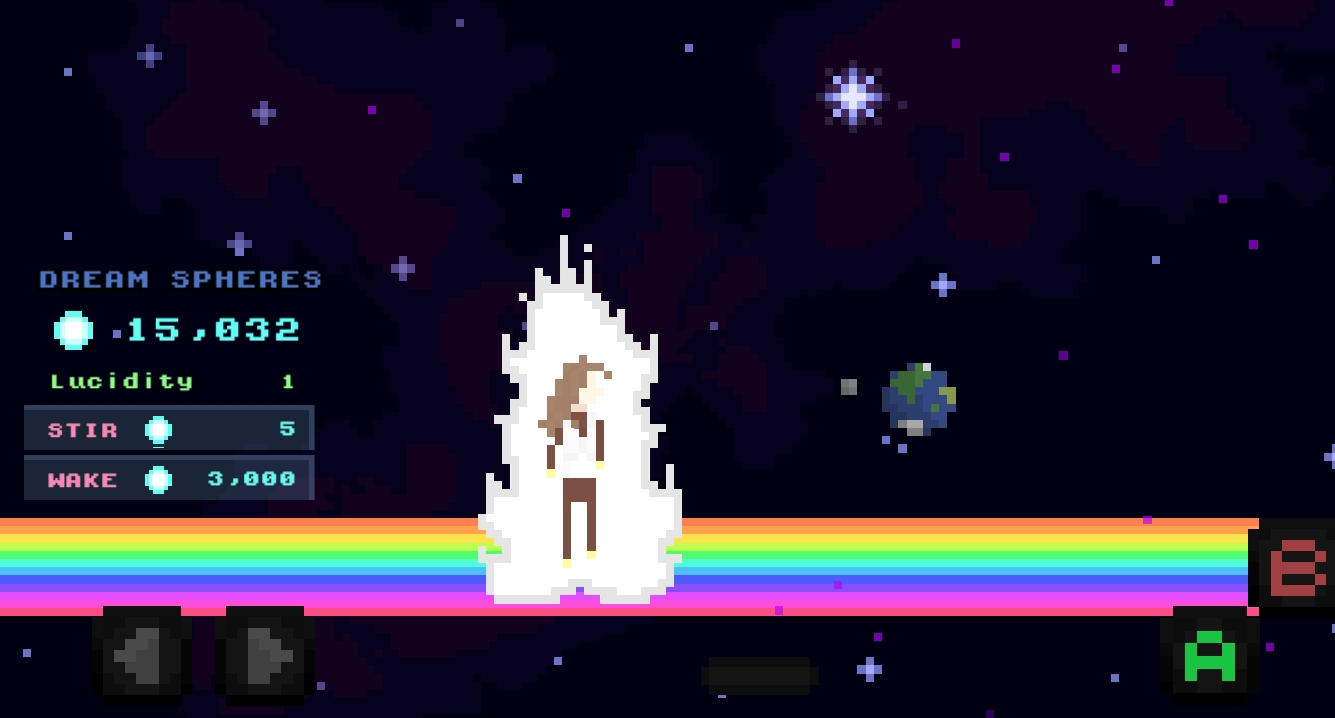
Task: Hit the green A action button
Action: click(x=1209, y=657)
